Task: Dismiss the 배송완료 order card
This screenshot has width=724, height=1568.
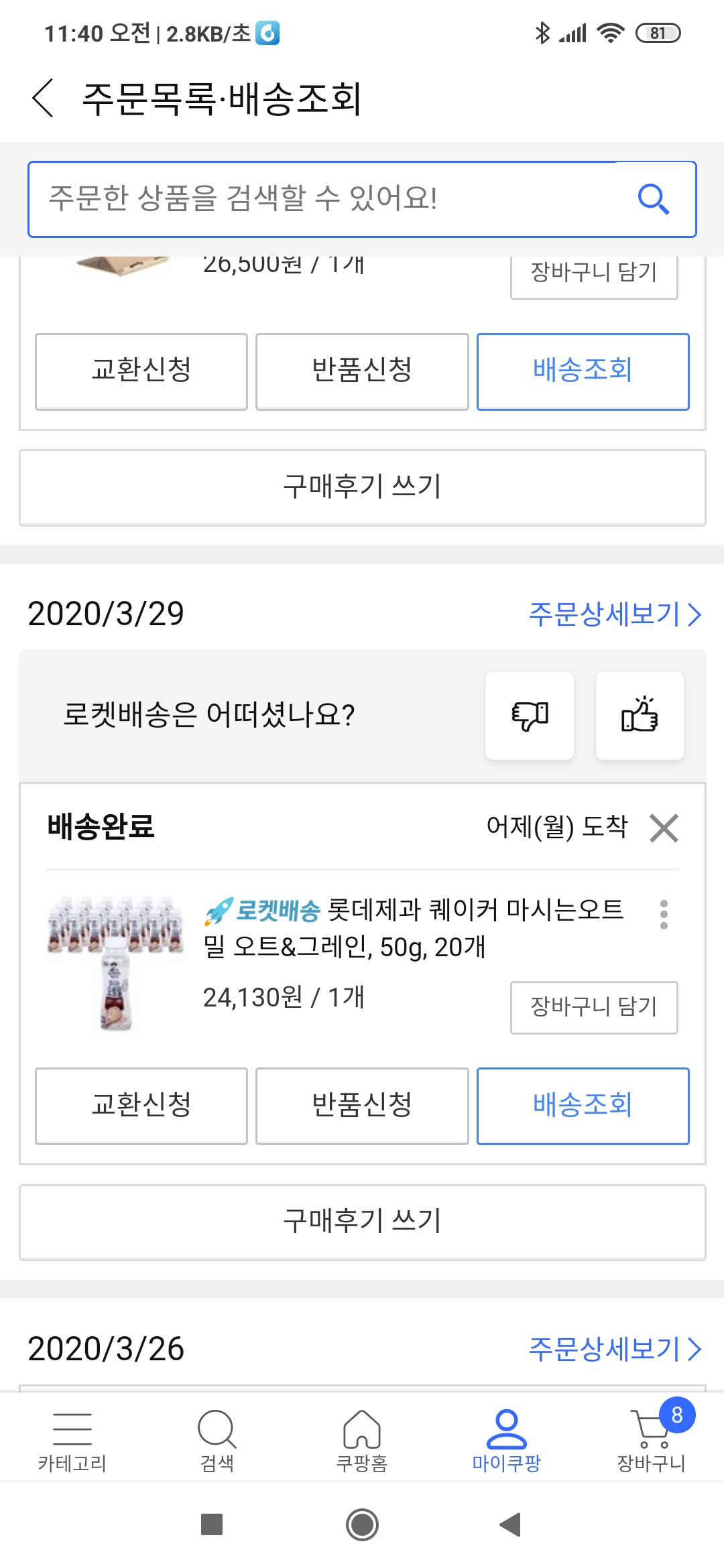Action: 664,828
